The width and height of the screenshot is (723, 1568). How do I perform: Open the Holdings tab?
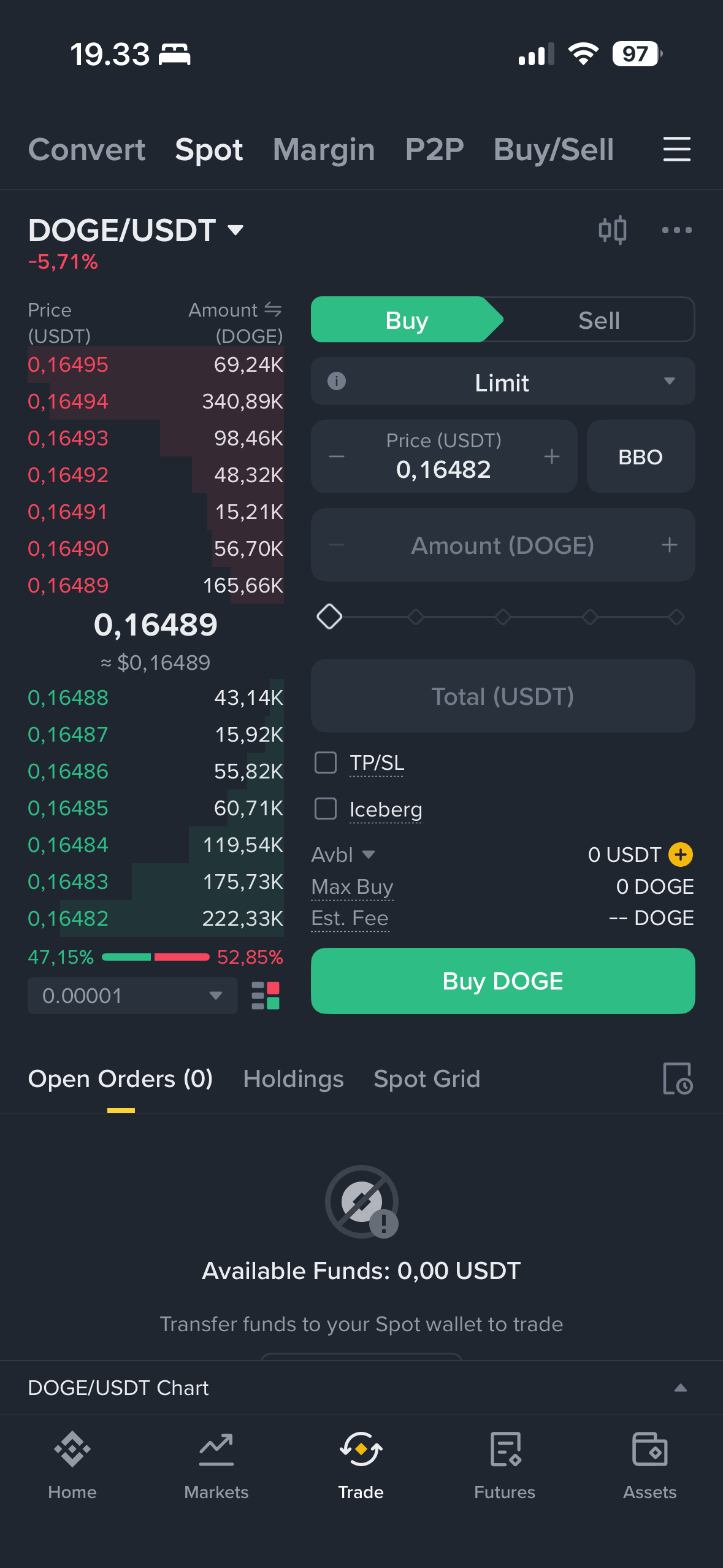point(293,1078)
